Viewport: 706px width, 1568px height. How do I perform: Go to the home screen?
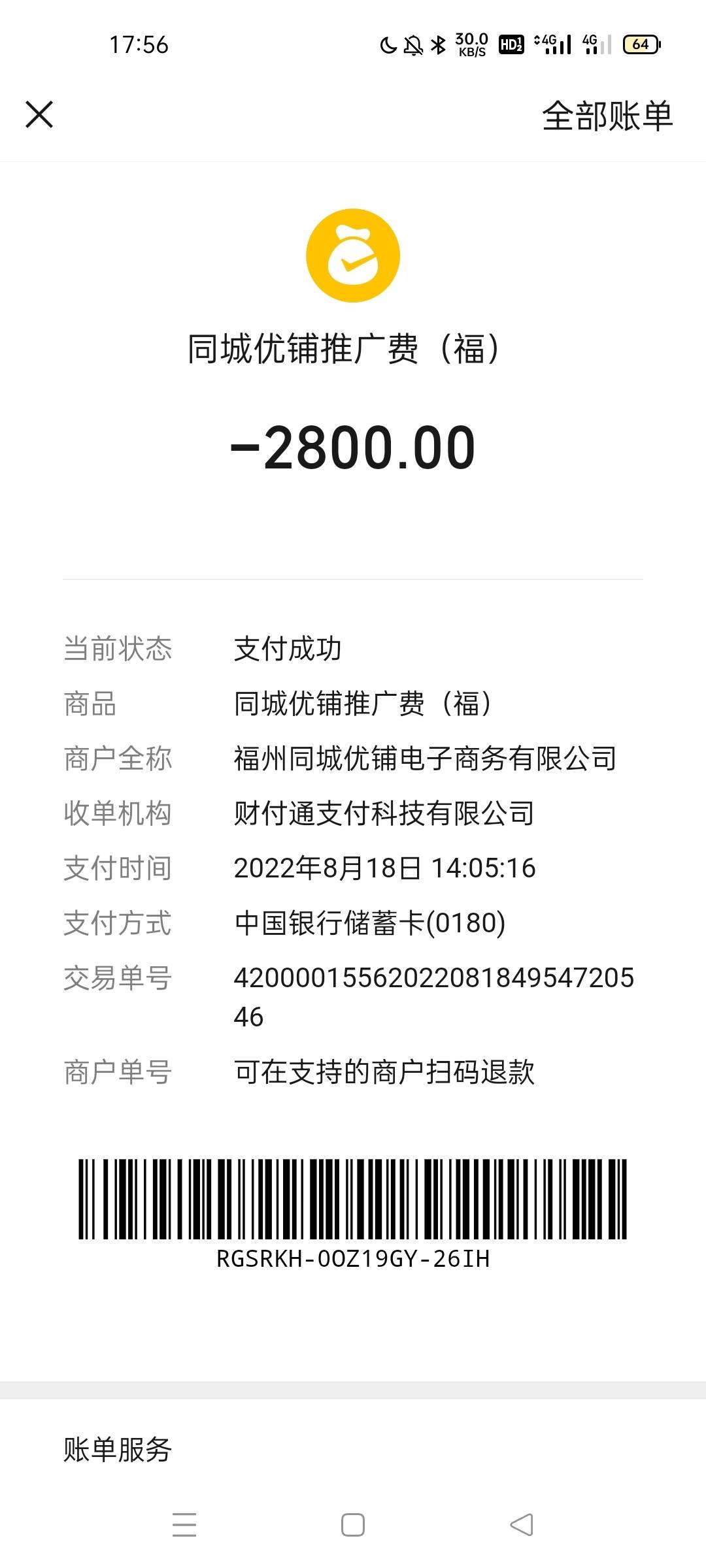pyautogui.click(x=353, y=1525)
